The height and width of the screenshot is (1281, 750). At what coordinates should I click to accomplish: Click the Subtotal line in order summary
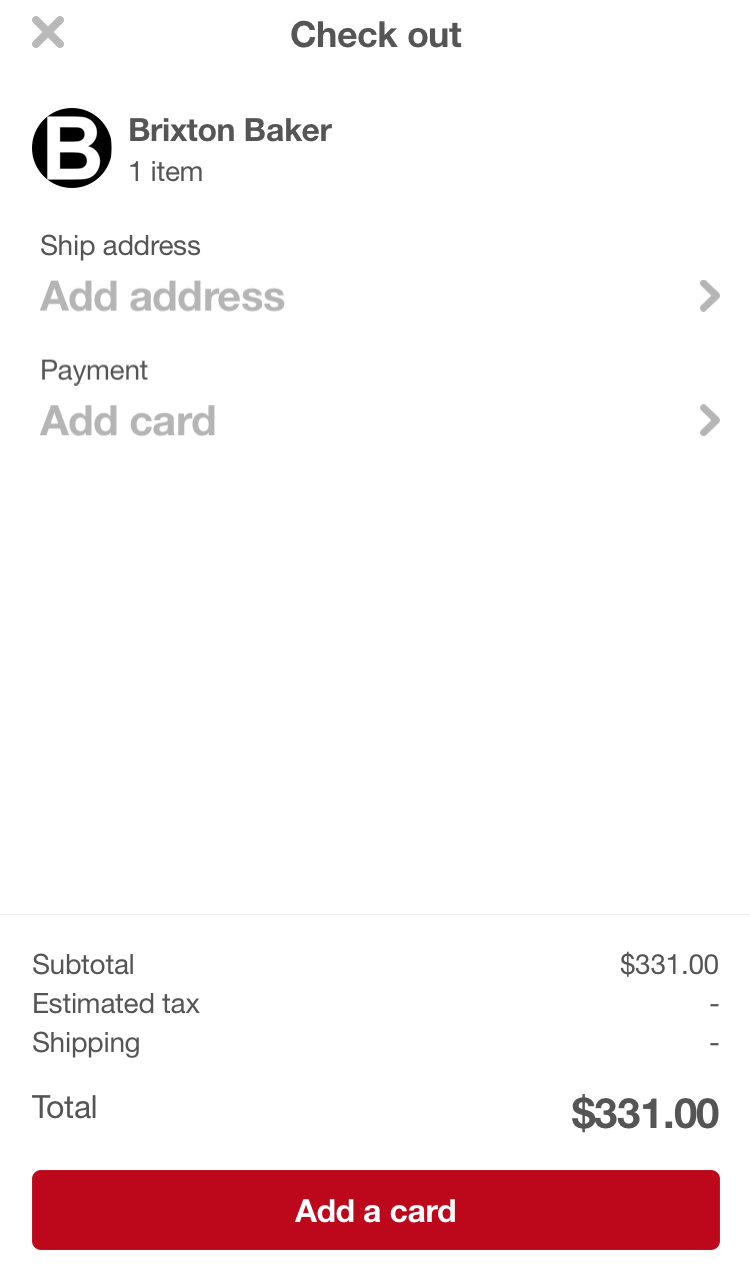tap(83, 964)
